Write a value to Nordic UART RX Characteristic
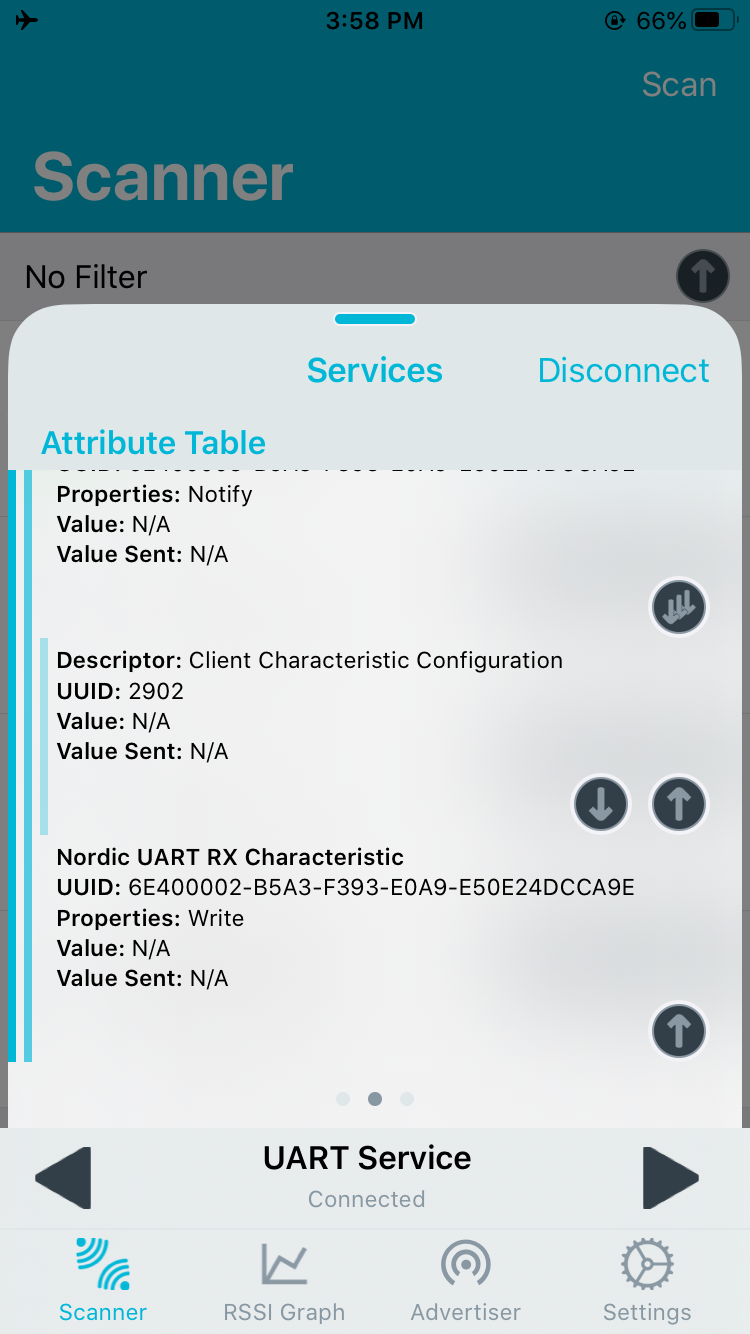This screenshot has height=1334, width=750. click(x=679, y=1031)
